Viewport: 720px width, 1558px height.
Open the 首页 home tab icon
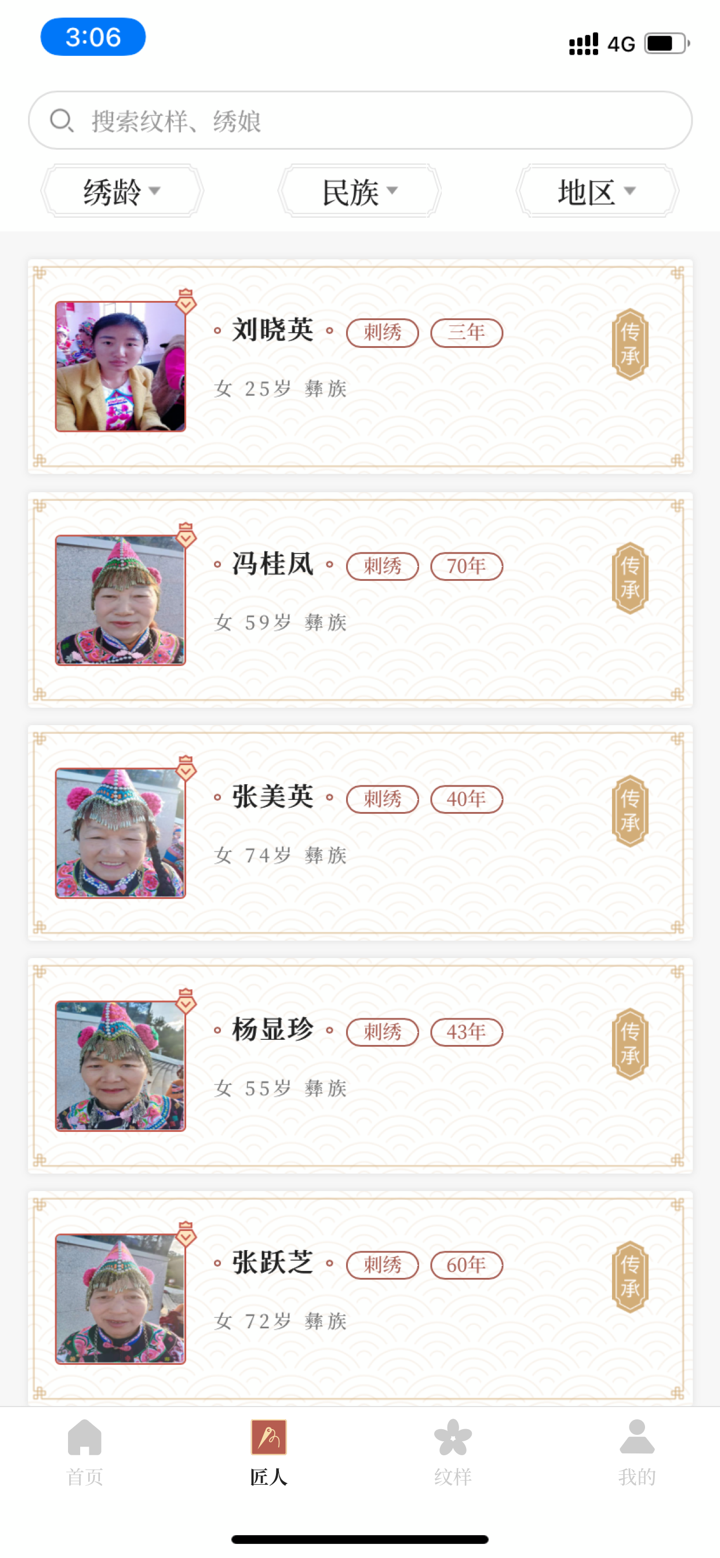[85, 1438]
